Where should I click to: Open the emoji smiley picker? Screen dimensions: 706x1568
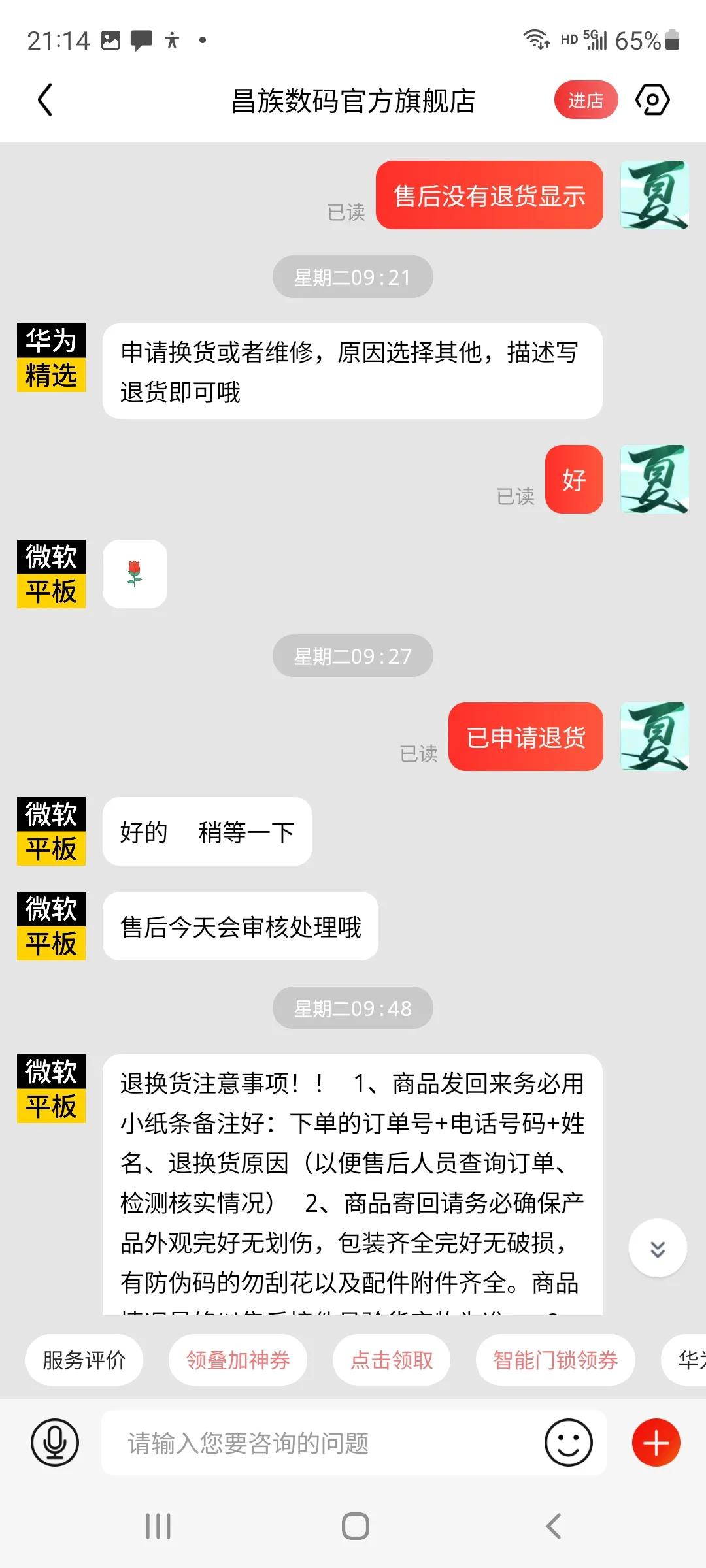(x=568, y=1444)
